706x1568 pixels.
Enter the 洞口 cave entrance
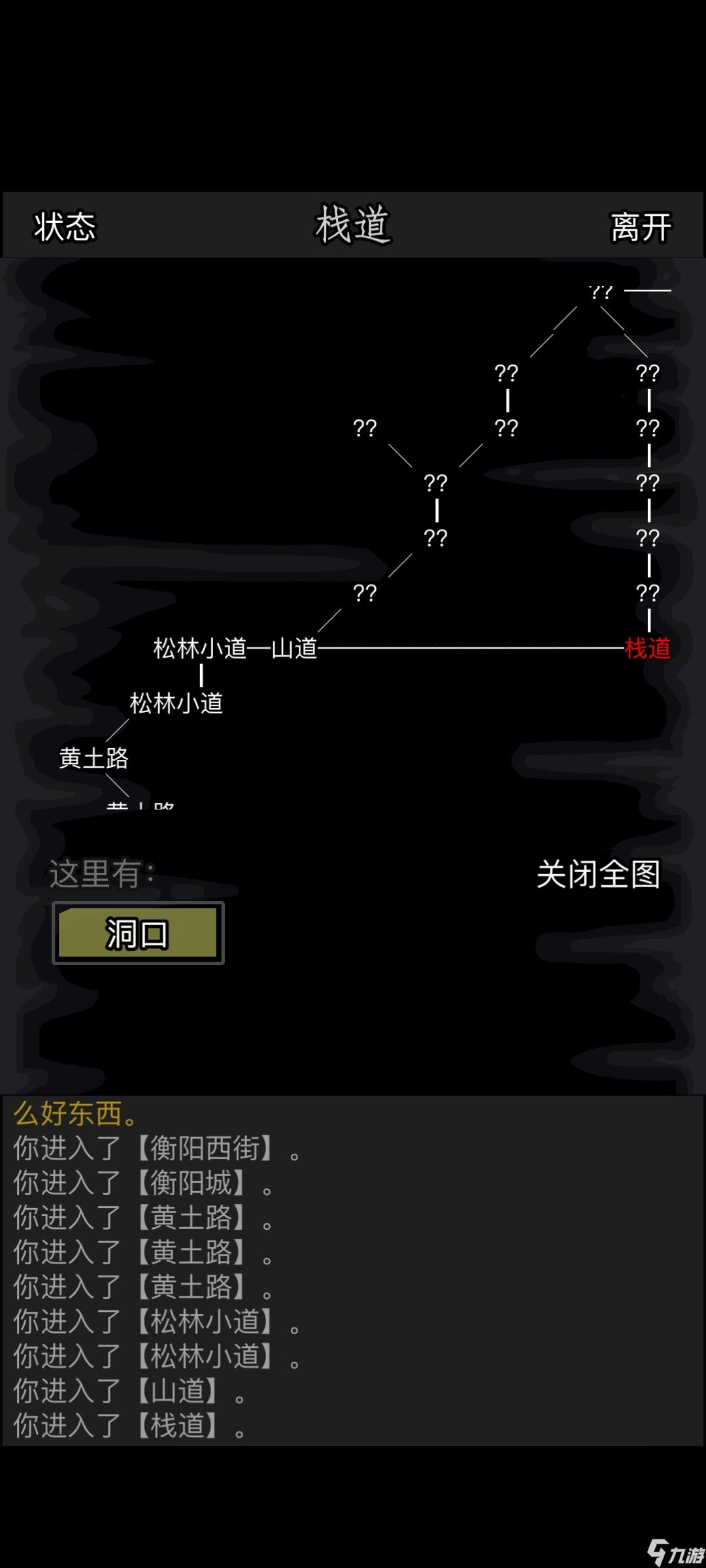(x=138, y=933)
